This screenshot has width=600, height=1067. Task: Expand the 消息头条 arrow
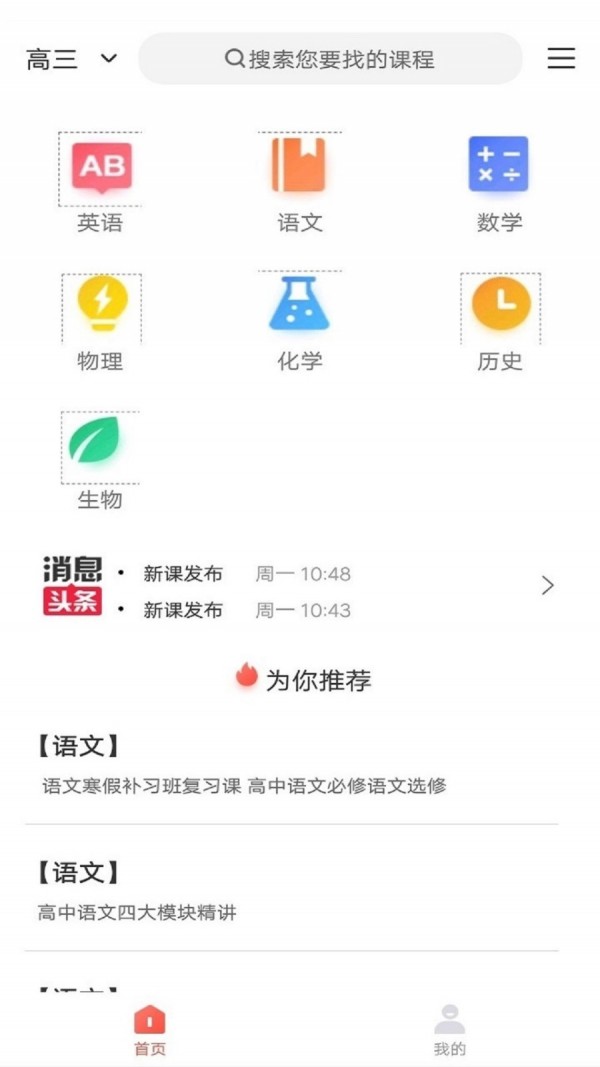point(547,586)
